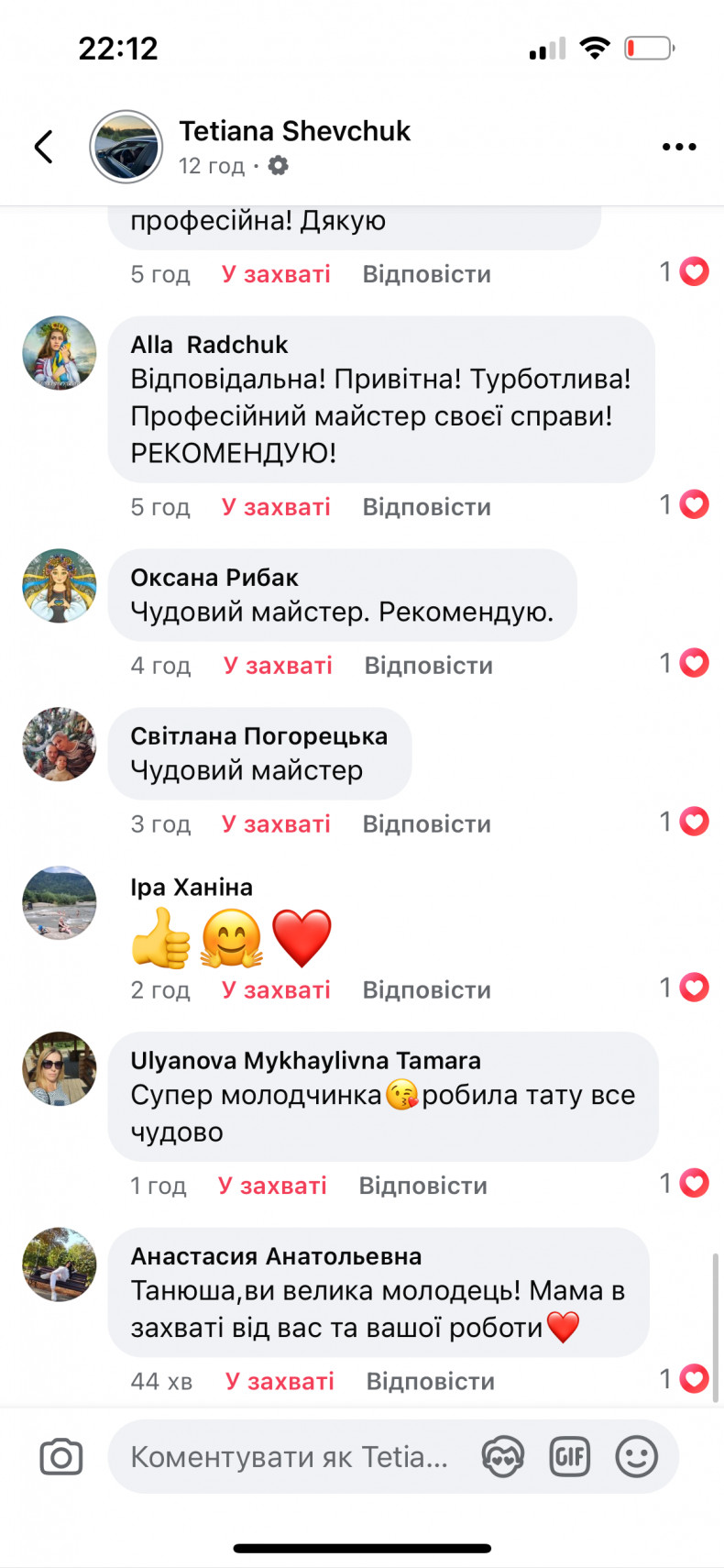
Task: Open the three-dot overflow menu
Action: [x=679, y=147]
